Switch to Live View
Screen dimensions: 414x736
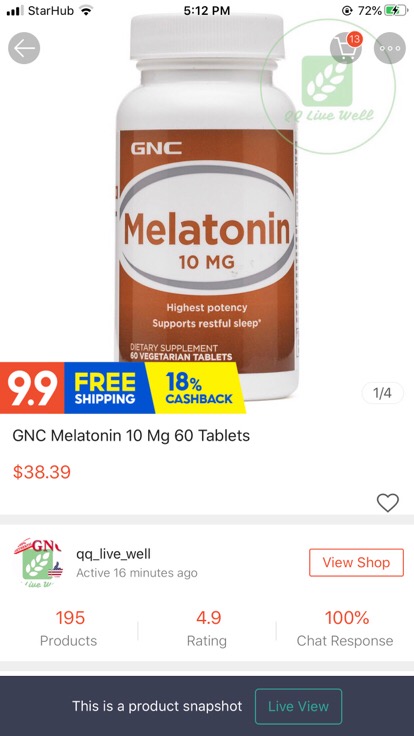tap(299, 706)
